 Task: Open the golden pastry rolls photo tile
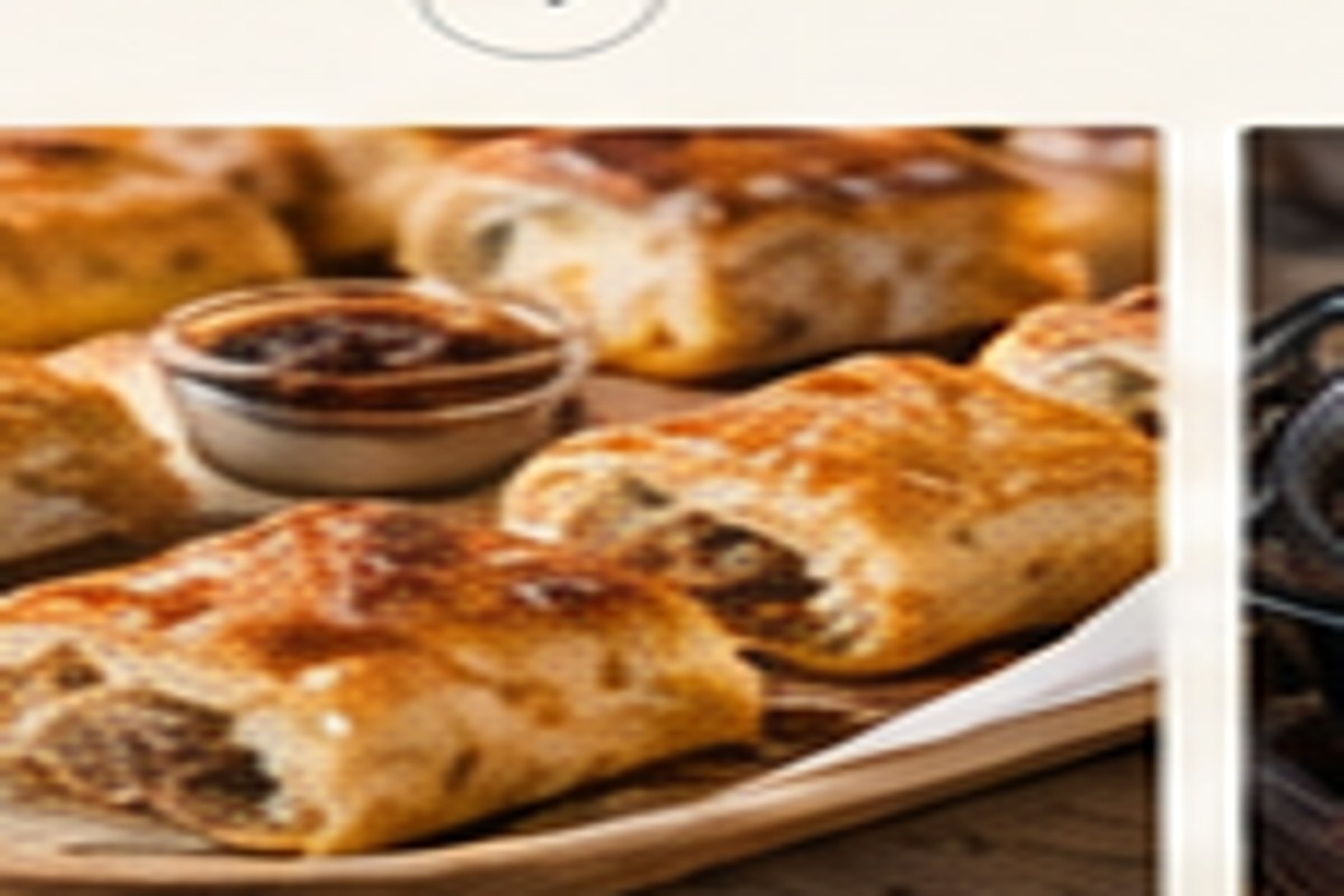click(579, 511)
